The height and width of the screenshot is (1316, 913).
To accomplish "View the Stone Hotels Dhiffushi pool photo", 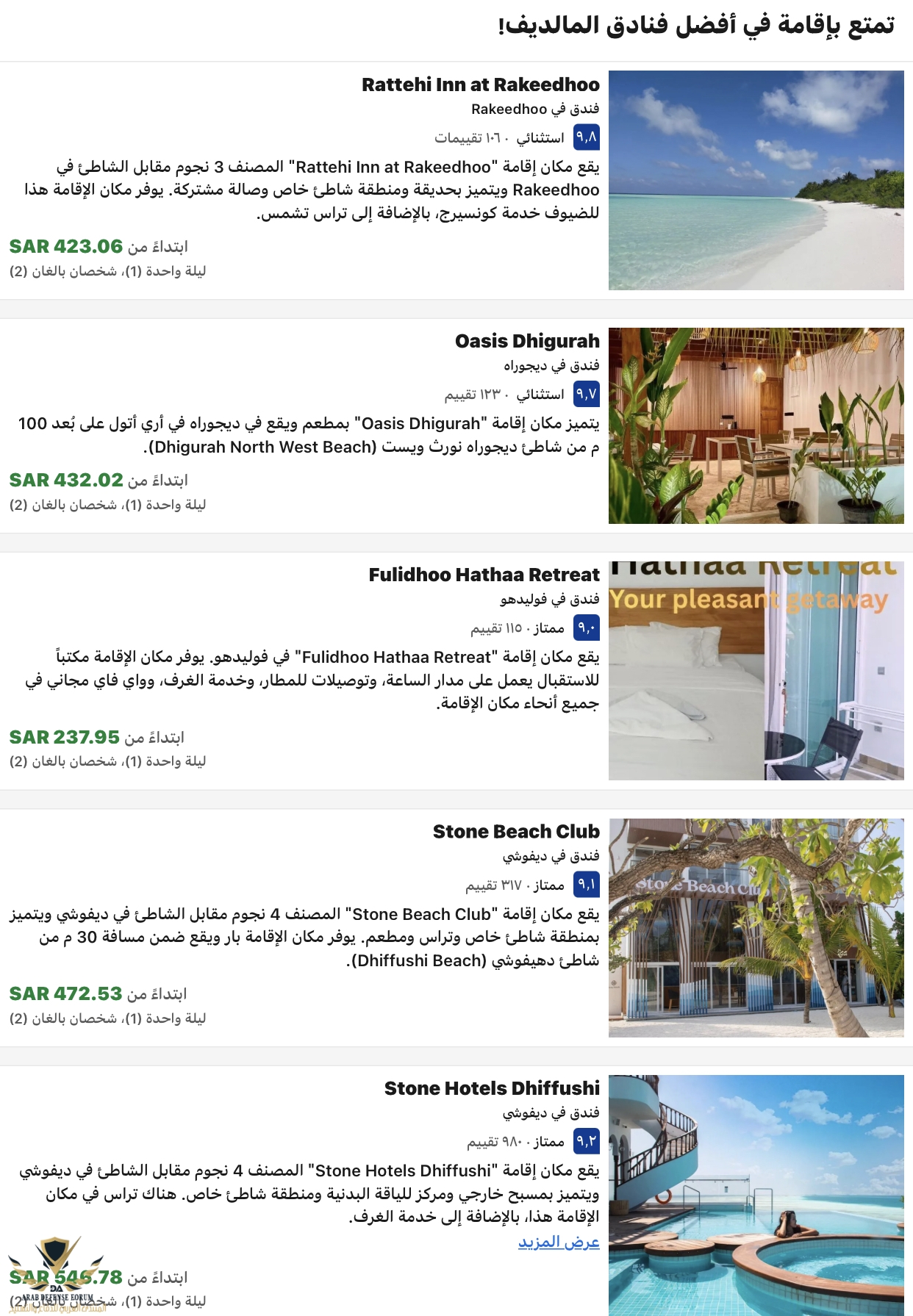I will pos(756,1194).
